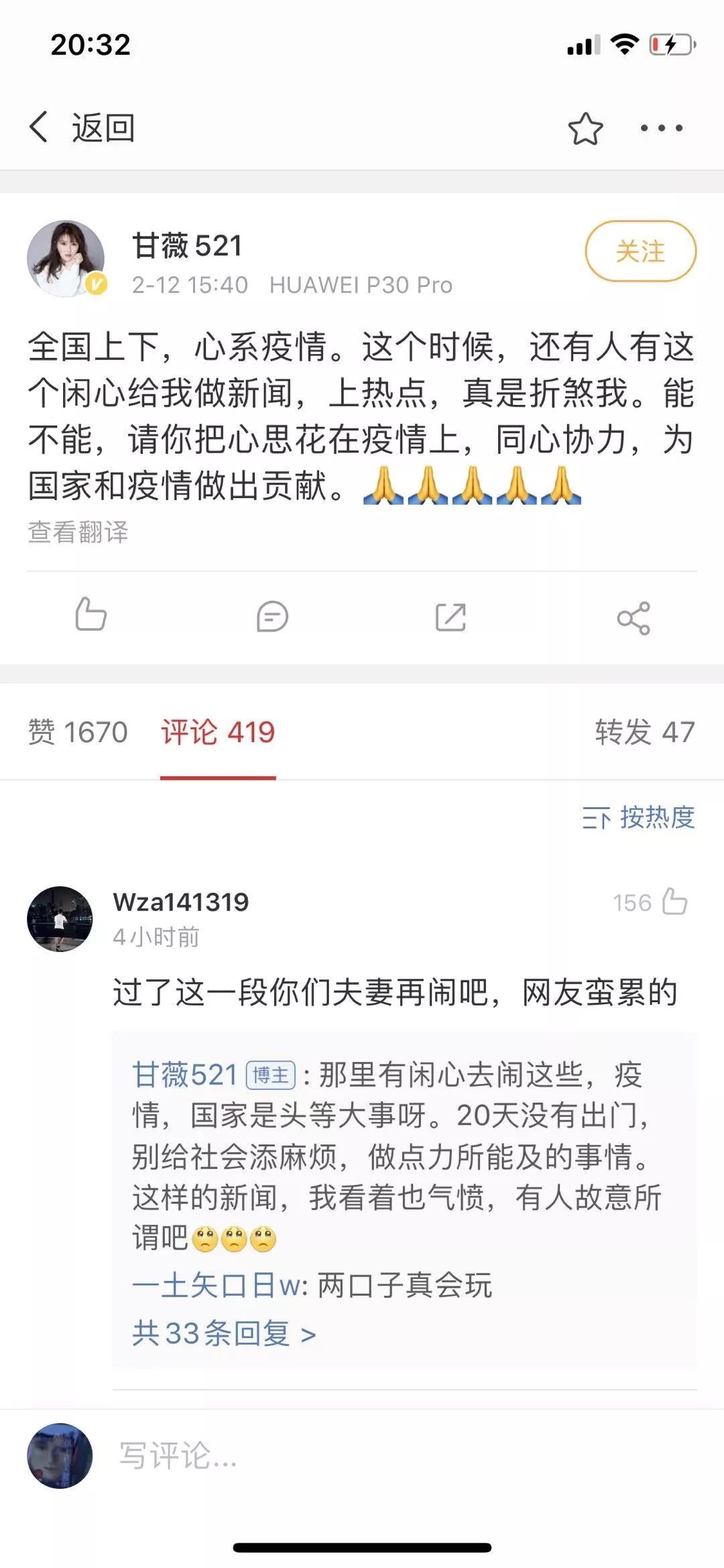This screenshot has height=1568, width=724.
Task: Favorite this post with the star icon
Action: (x=585, y=128)
